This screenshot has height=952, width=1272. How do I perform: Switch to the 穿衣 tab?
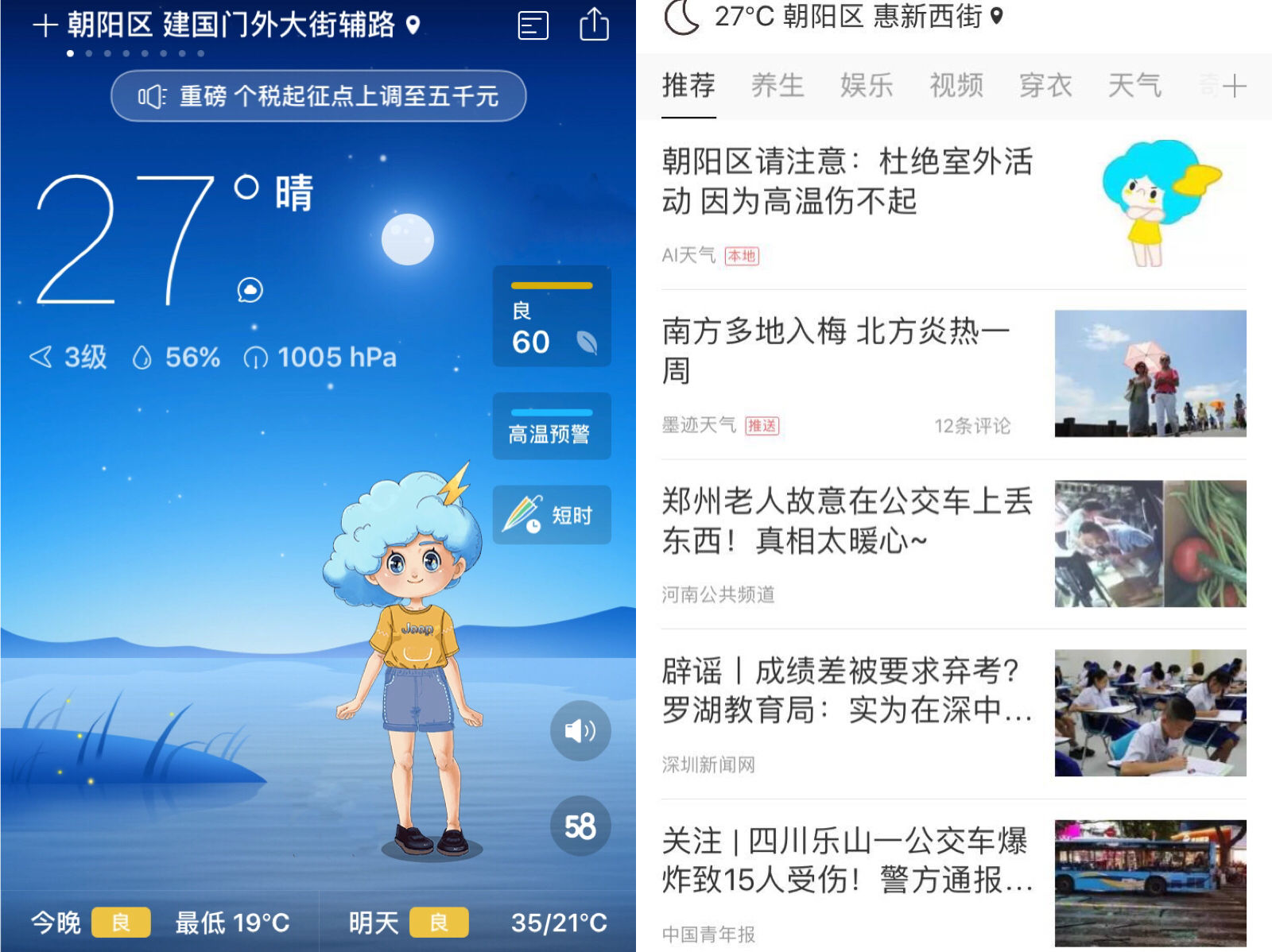coord(1045,85)
